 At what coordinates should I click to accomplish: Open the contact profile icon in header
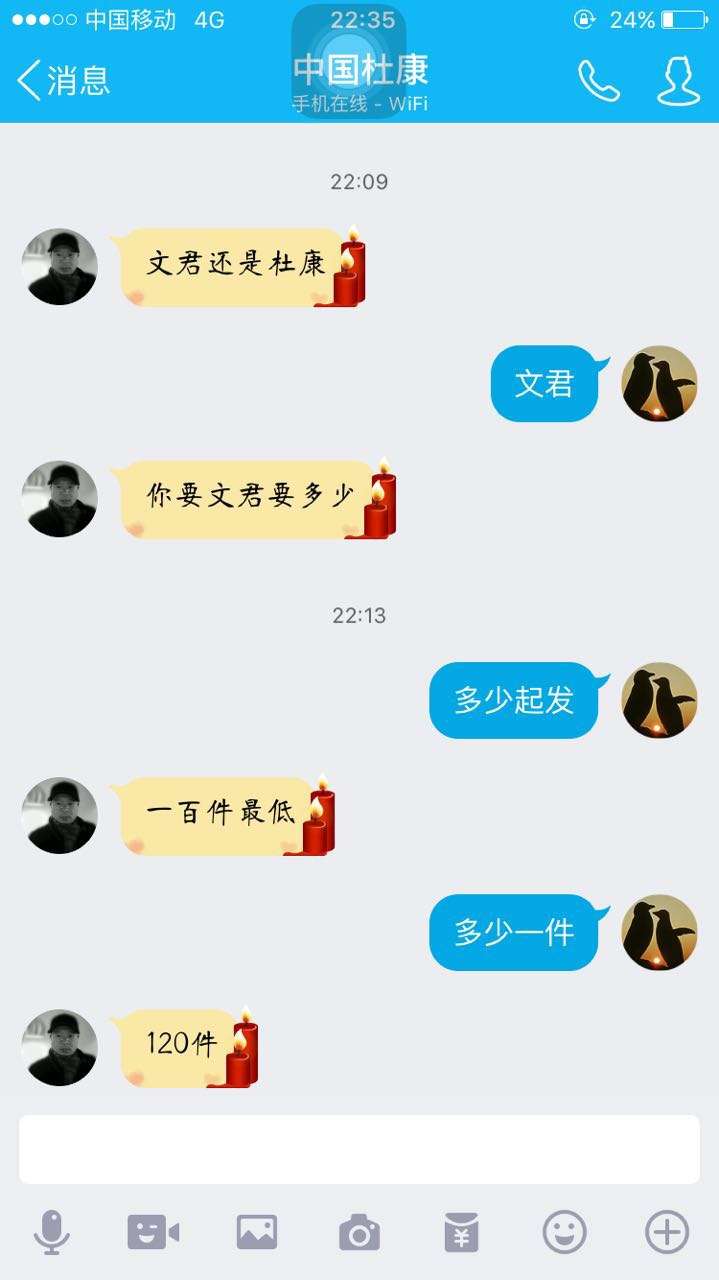pos(678,81)
